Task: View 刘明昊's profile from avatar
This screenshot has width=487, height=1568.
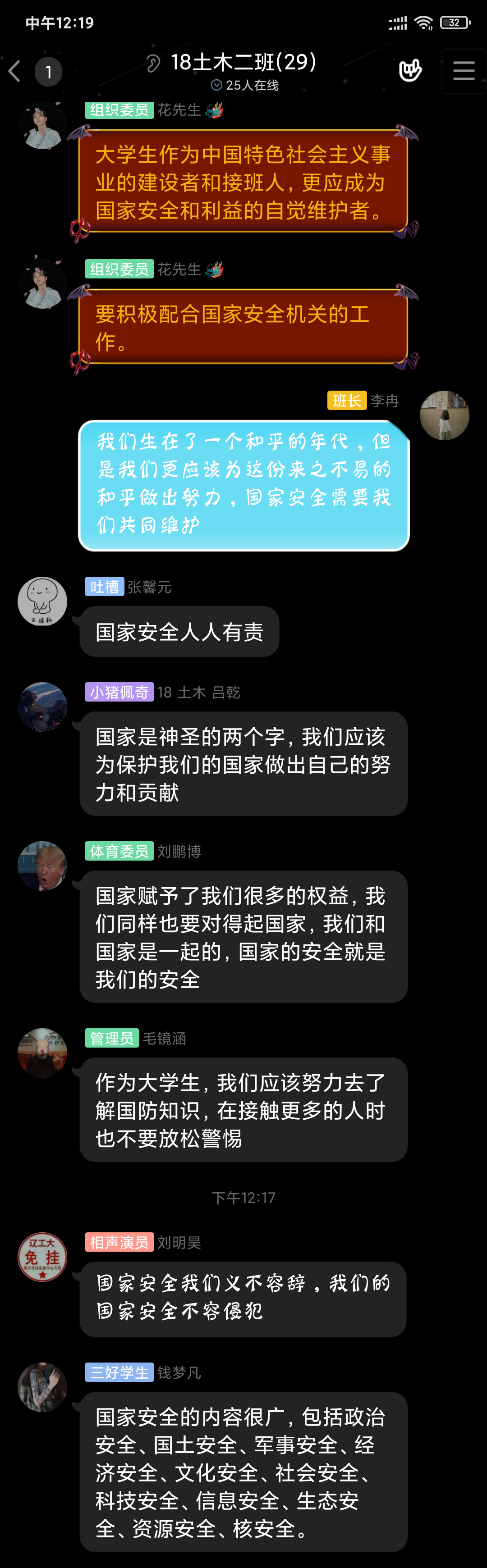Action: click(x=43, y=1257)
